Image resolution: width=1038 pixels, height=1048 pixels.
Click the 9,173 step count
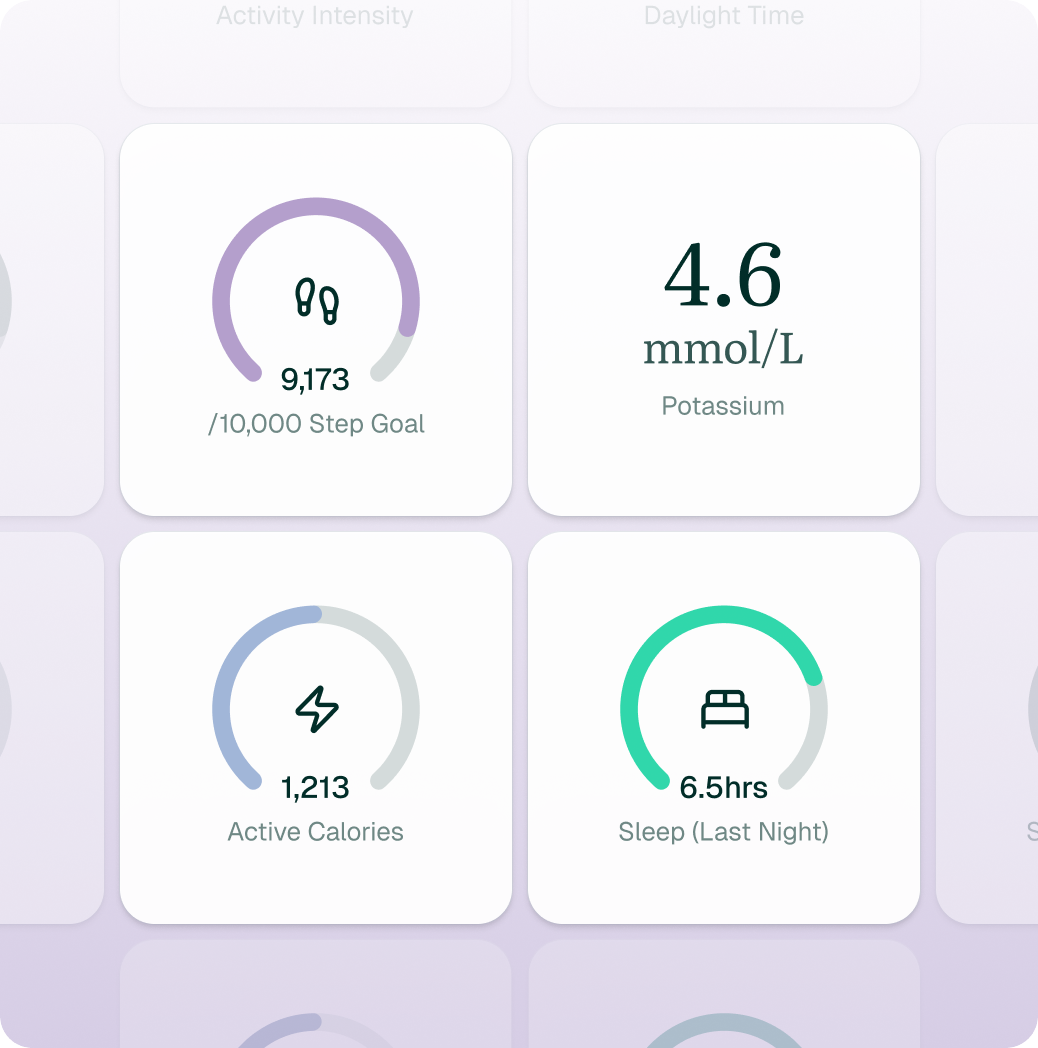[316, 380]
